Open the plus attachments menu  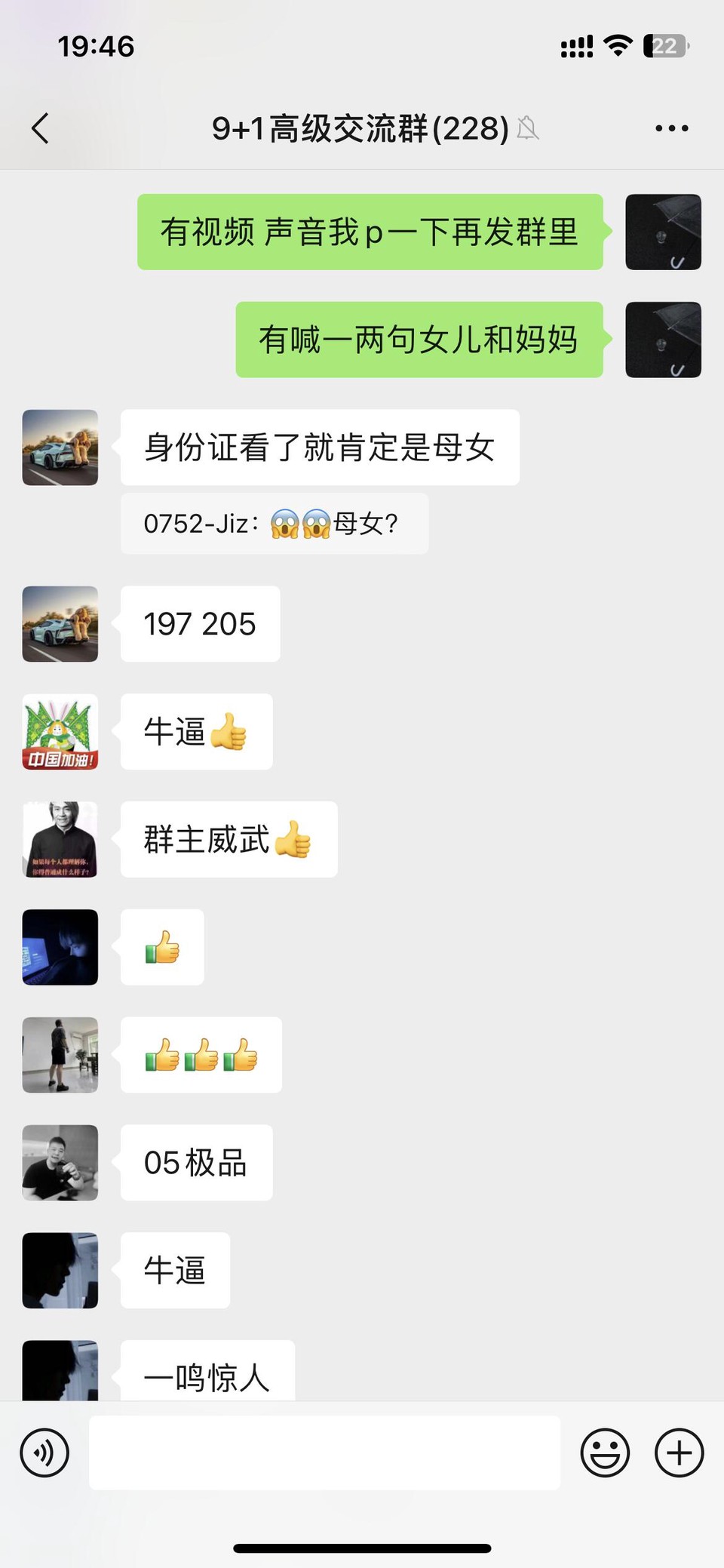[x=679, y=1453]
